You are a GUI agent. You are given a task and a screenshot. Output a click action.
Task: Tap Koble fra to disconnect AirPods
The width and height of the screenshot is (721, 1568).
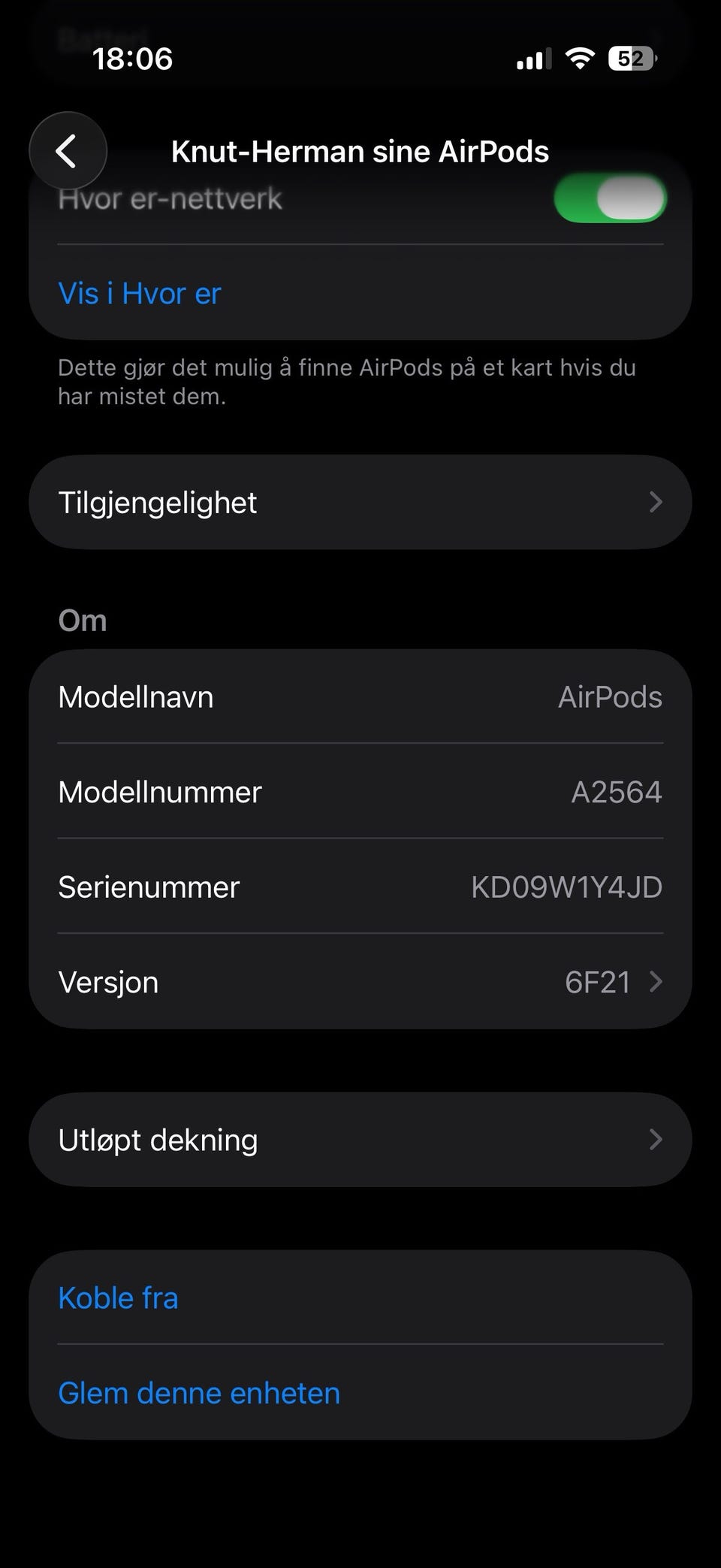[119, 1298]
